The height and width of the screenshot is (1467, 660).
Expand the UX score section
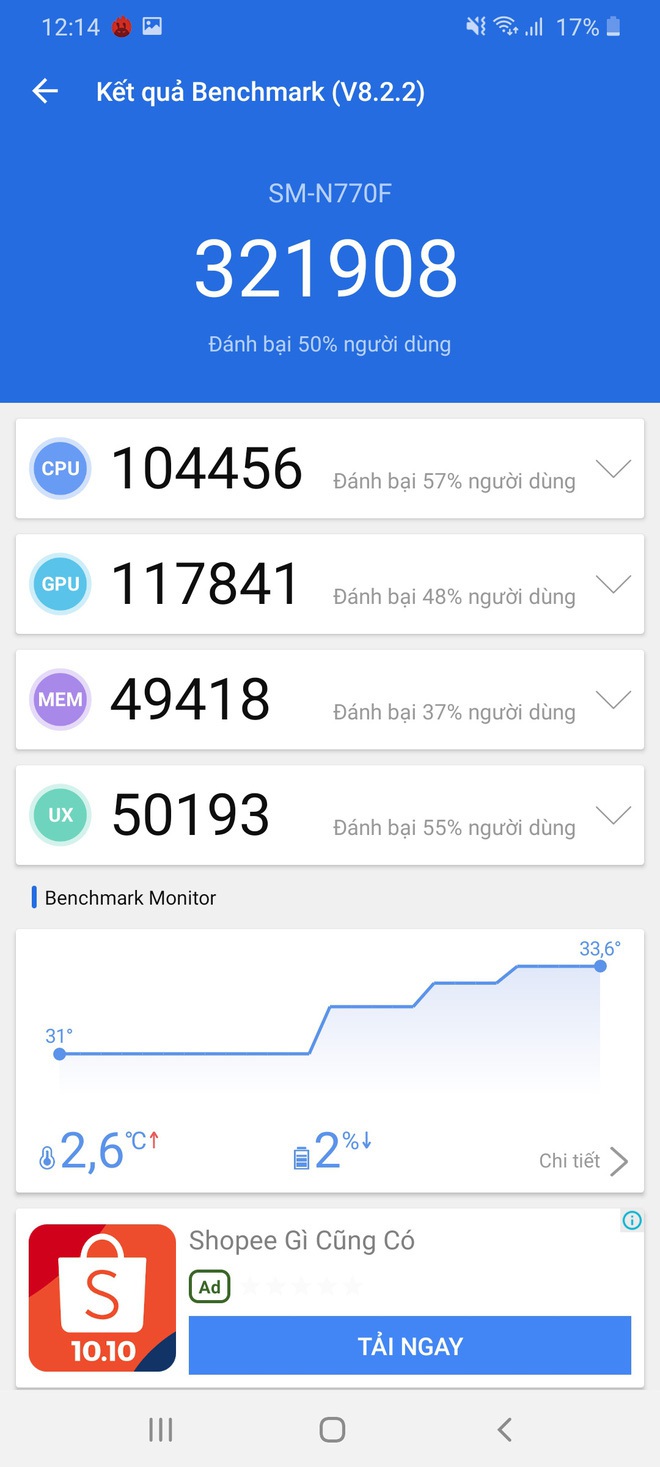coord(613,816)
